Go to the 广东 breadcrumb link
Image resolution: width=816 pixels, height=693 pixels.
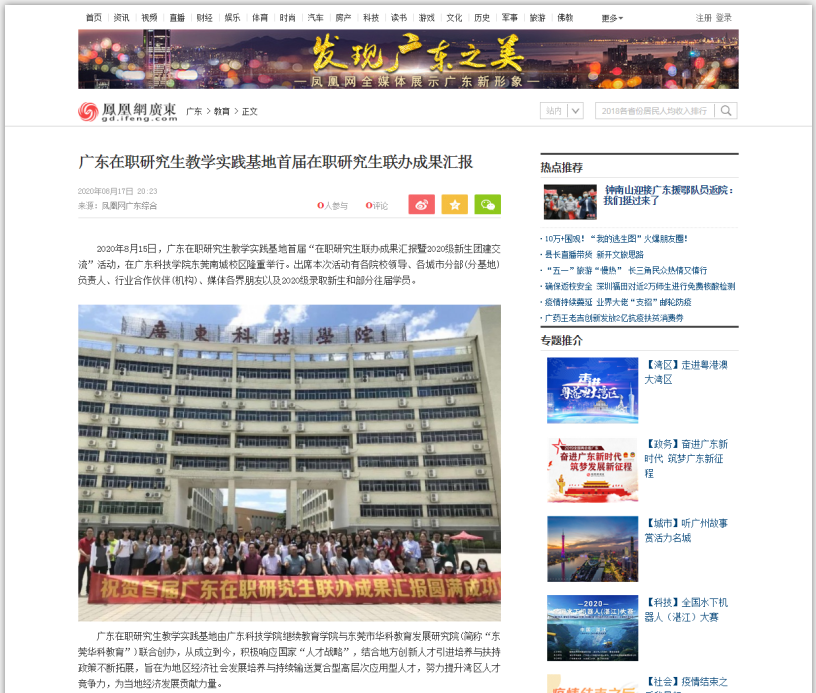coord(194,111)
